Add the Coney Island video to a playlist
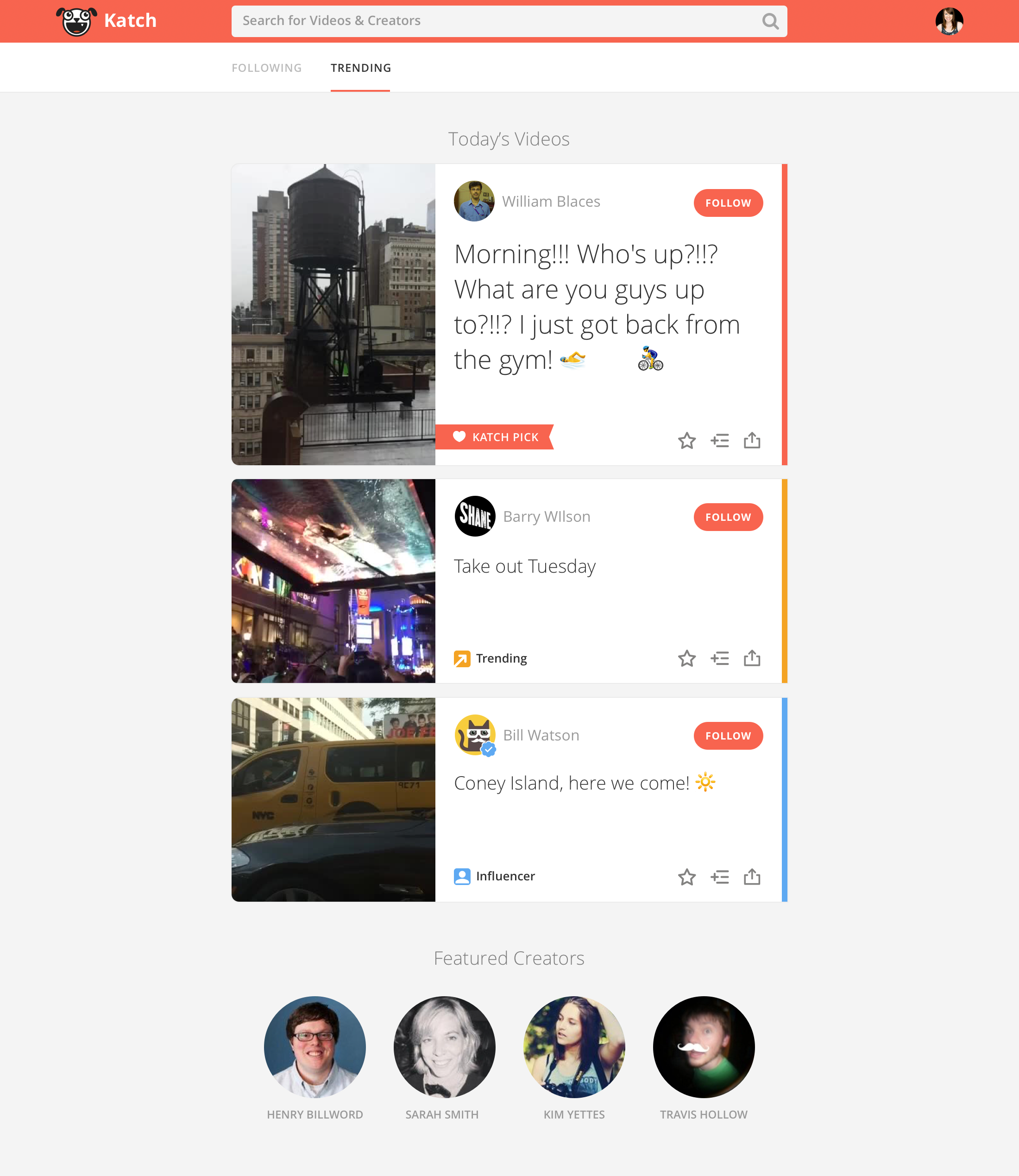1019x1176 pixels. [719, 877]
